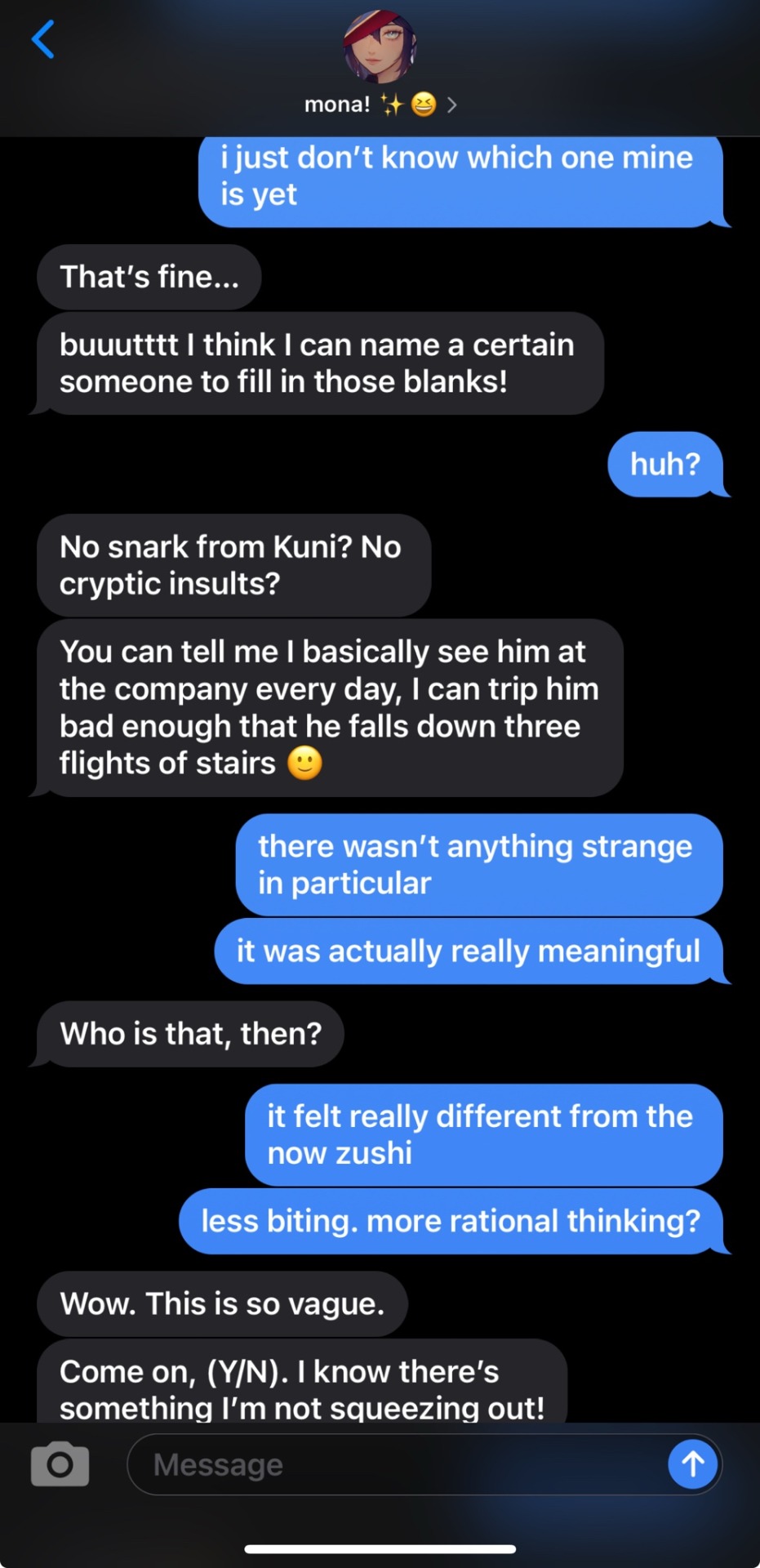Focus the Message text field
760x1568 pixels.
pos(392,1465)
